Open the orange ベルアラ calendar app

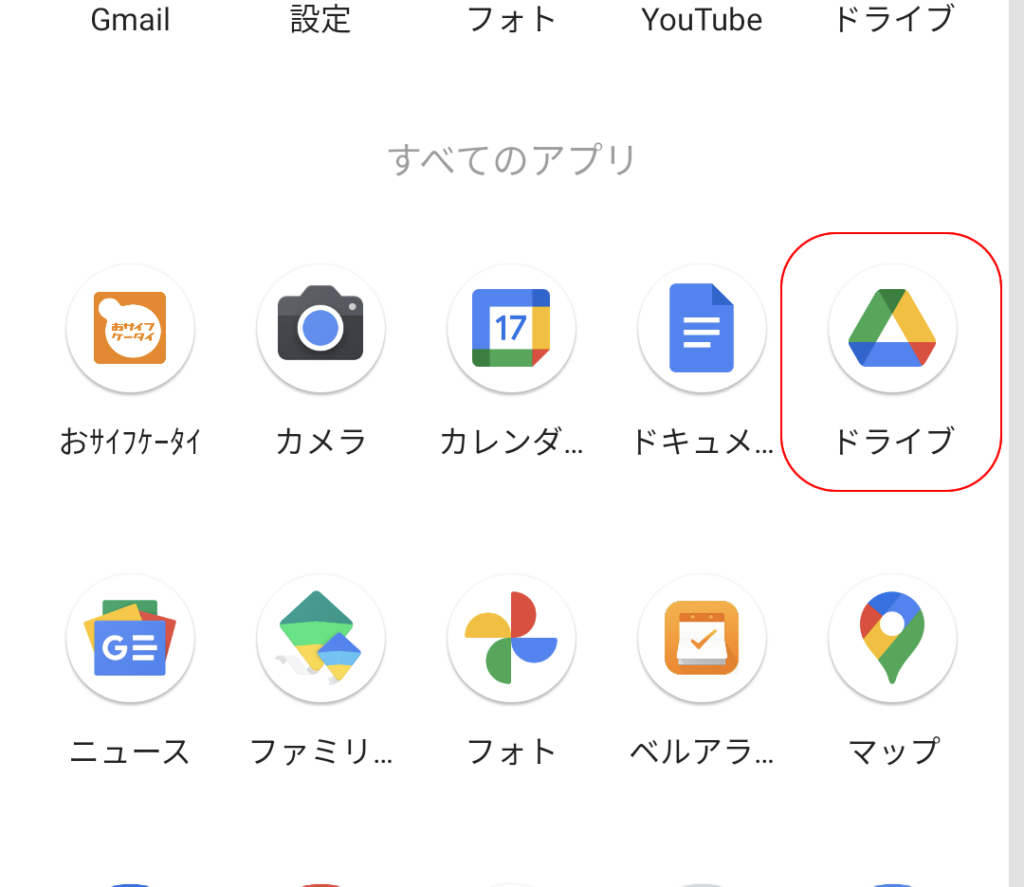click(x=702, y=638)
